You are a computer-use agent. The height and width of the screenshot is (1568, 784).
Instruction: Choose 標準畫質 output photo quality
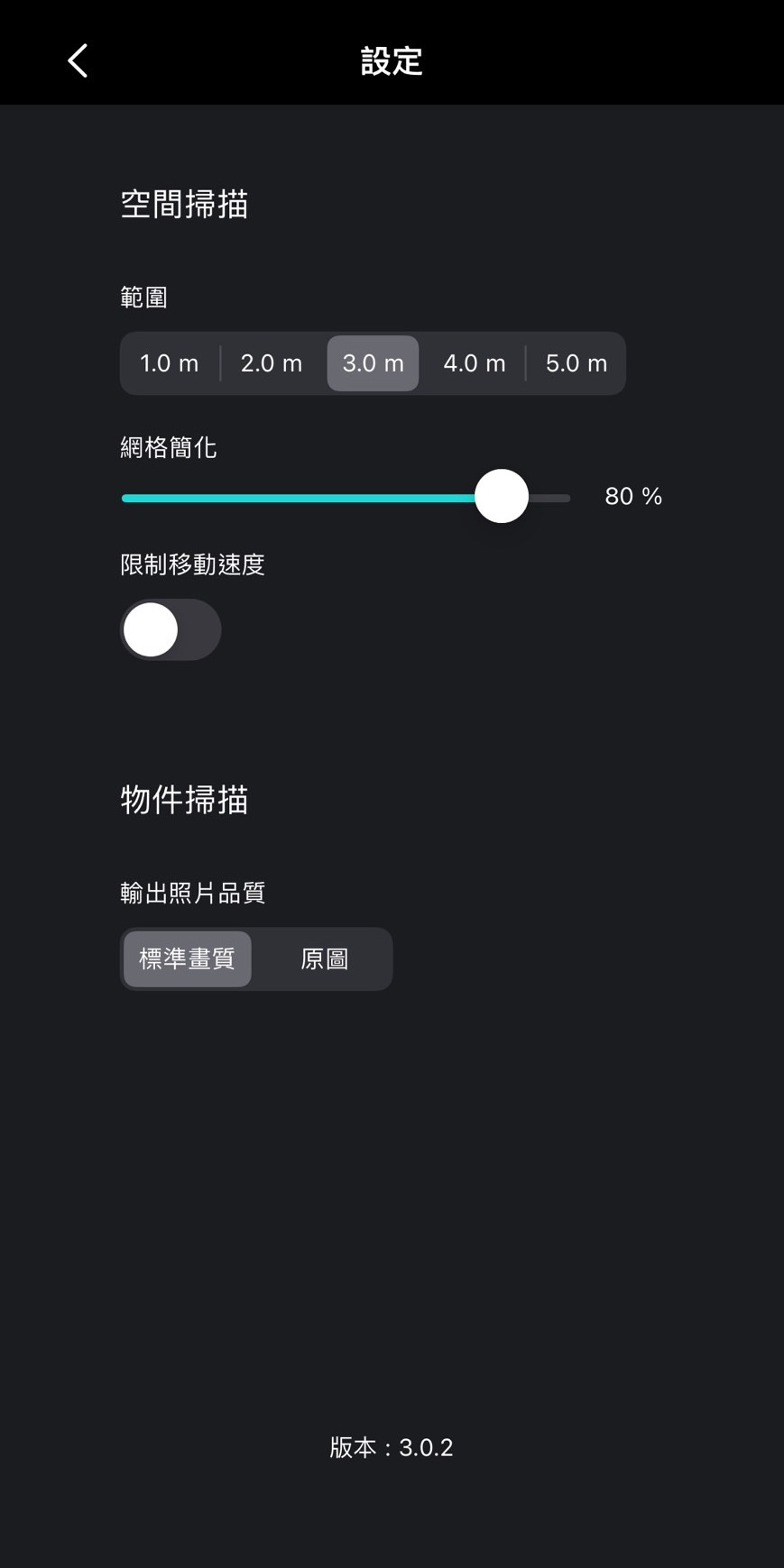[188, 959]
